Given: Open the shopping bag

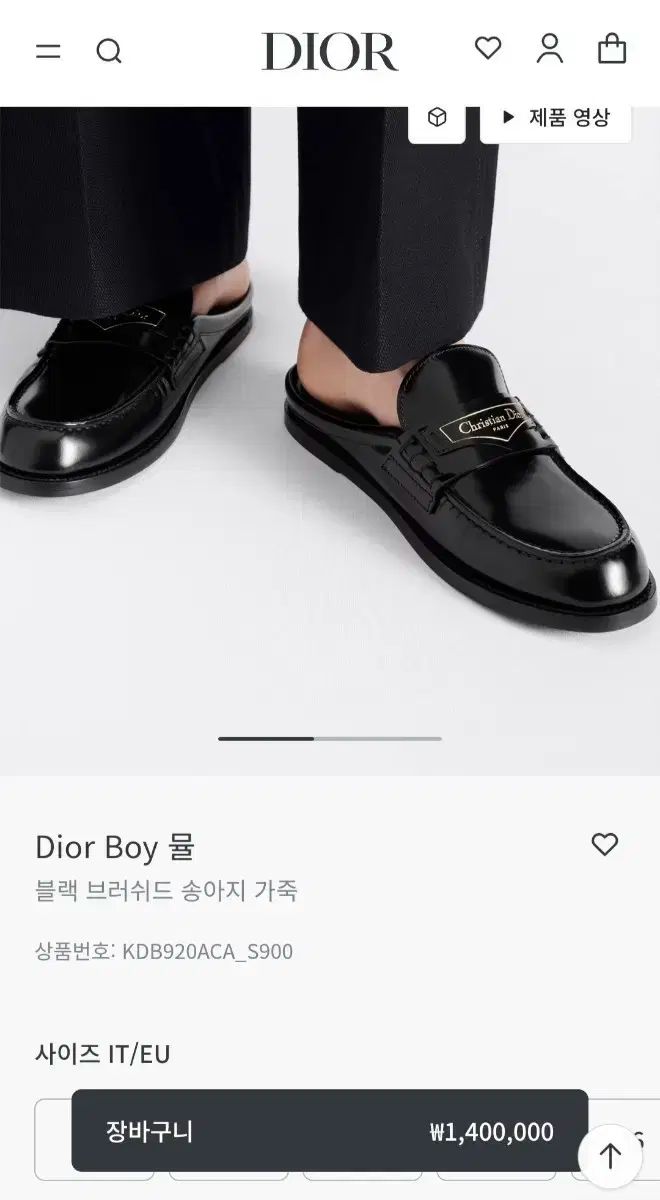Looking at the screenshot, I should point(612,48).
